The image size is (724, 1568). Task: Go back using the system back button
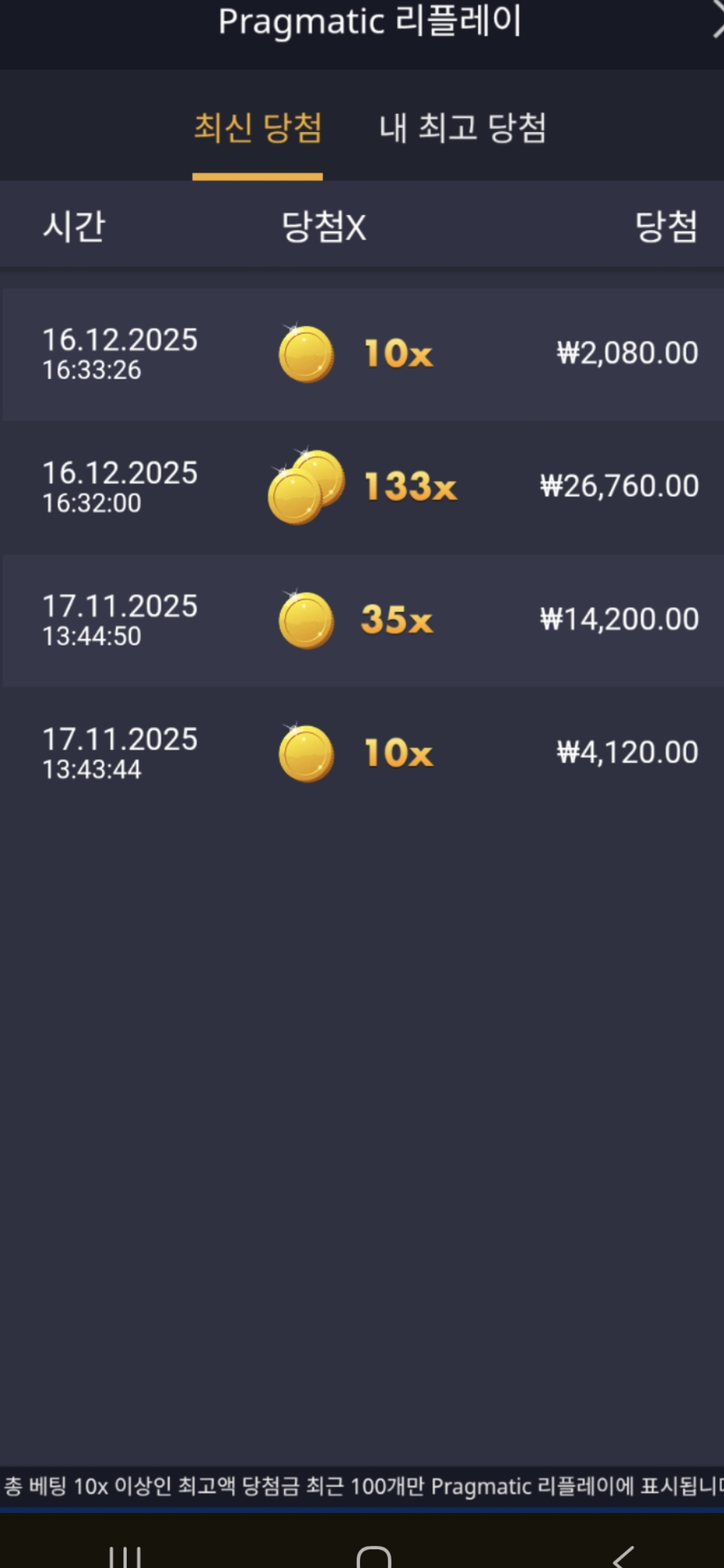[x=623, y=1555]
